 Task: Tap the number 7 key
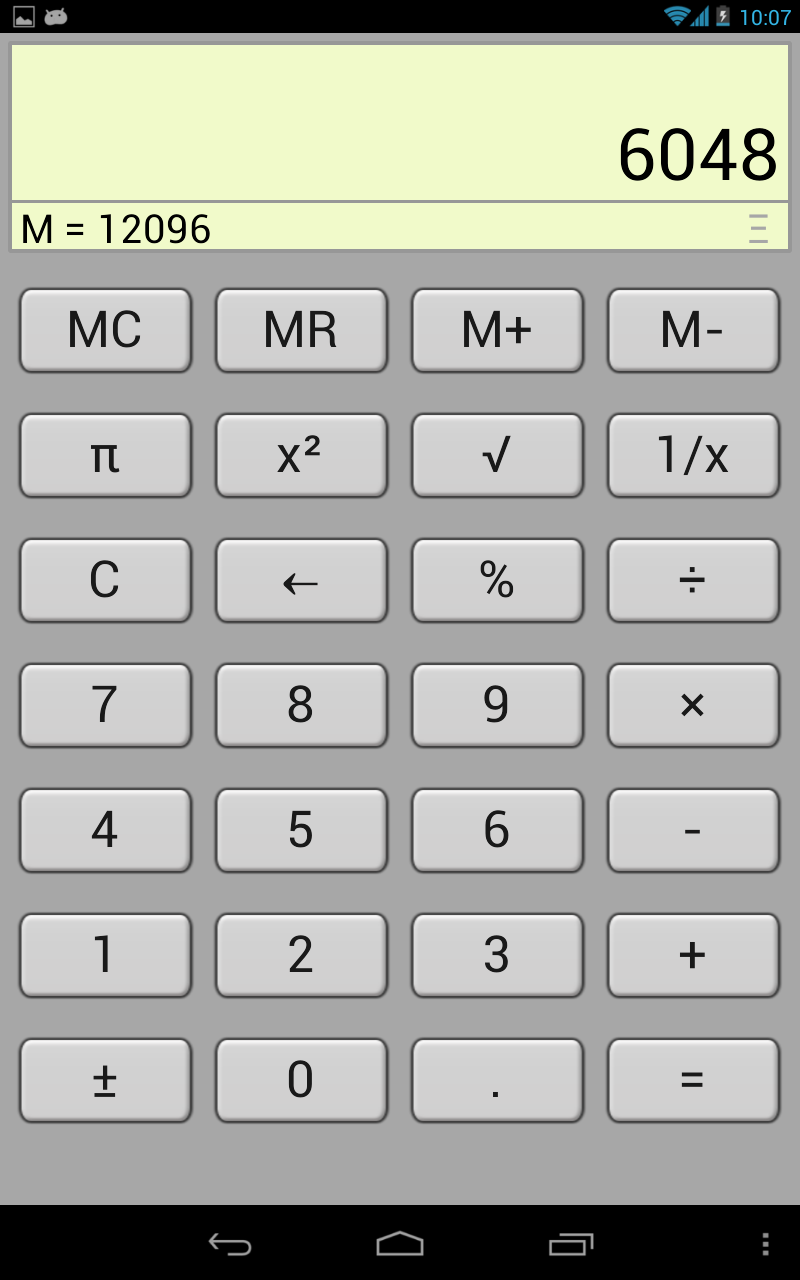(x=105, y=705)
